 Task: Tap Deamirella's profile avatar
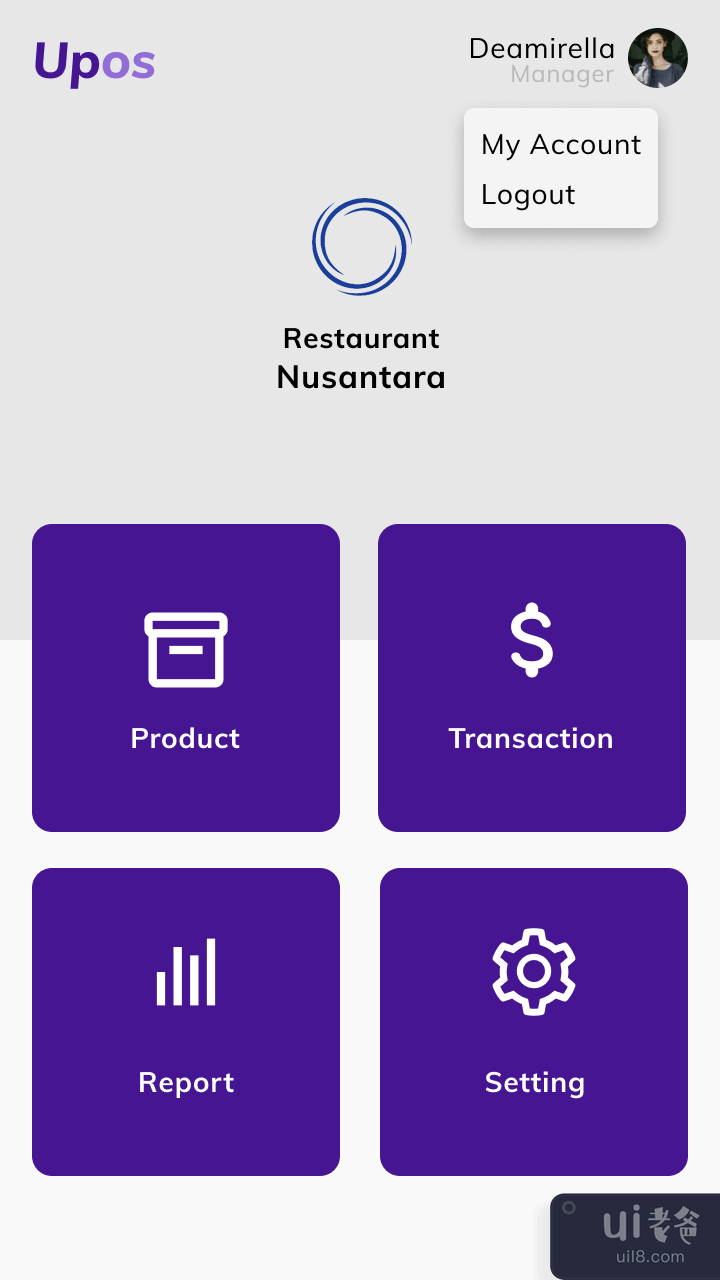[657, 58]
